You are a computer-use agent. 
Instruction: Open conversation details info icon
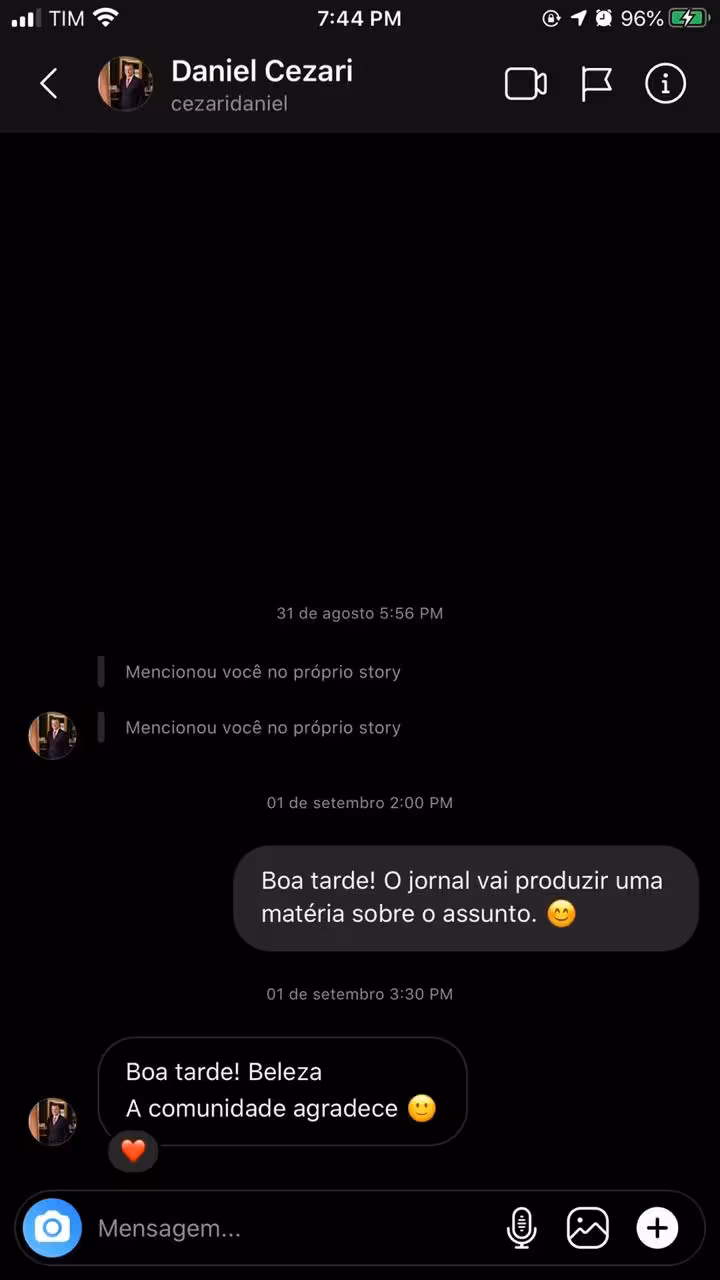coord(665,84)
